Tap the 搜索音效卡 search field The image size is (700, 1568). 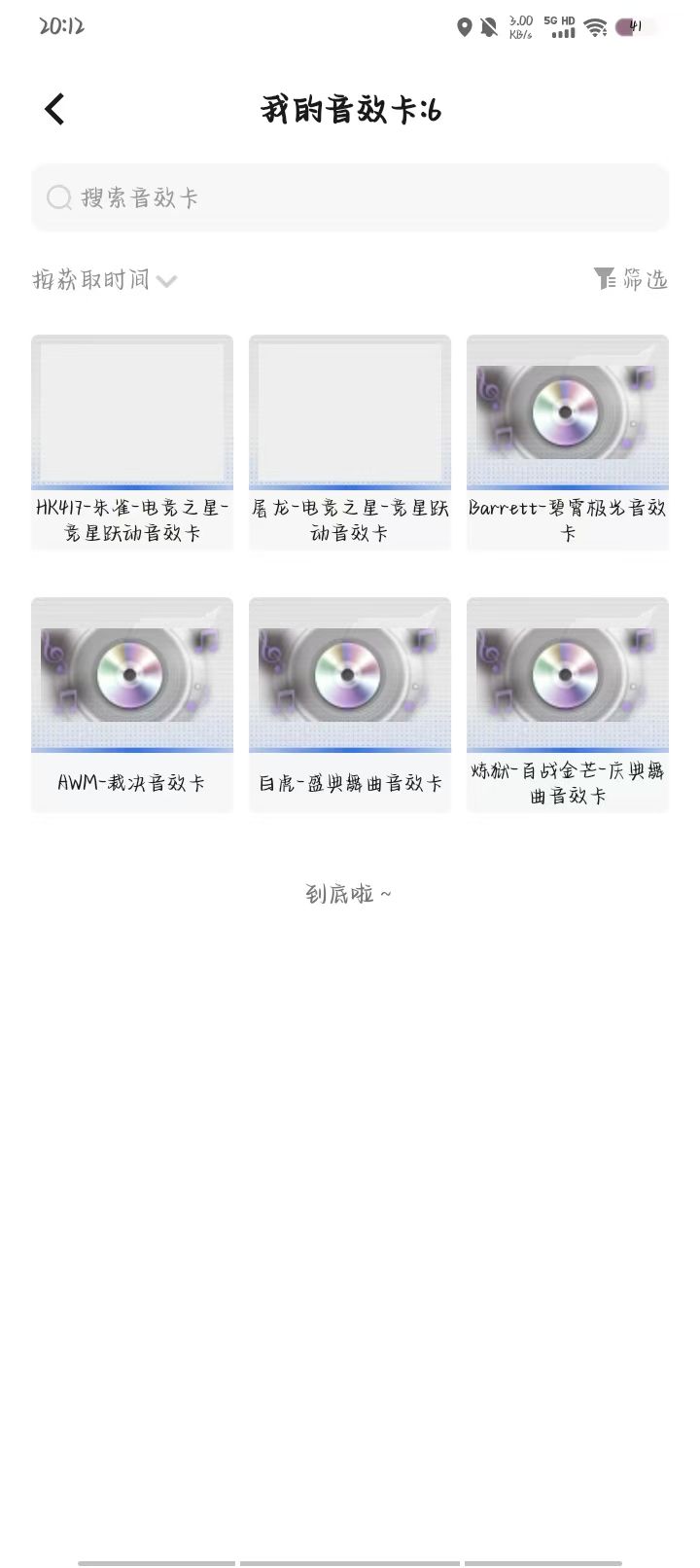click(x=350, y=197)
